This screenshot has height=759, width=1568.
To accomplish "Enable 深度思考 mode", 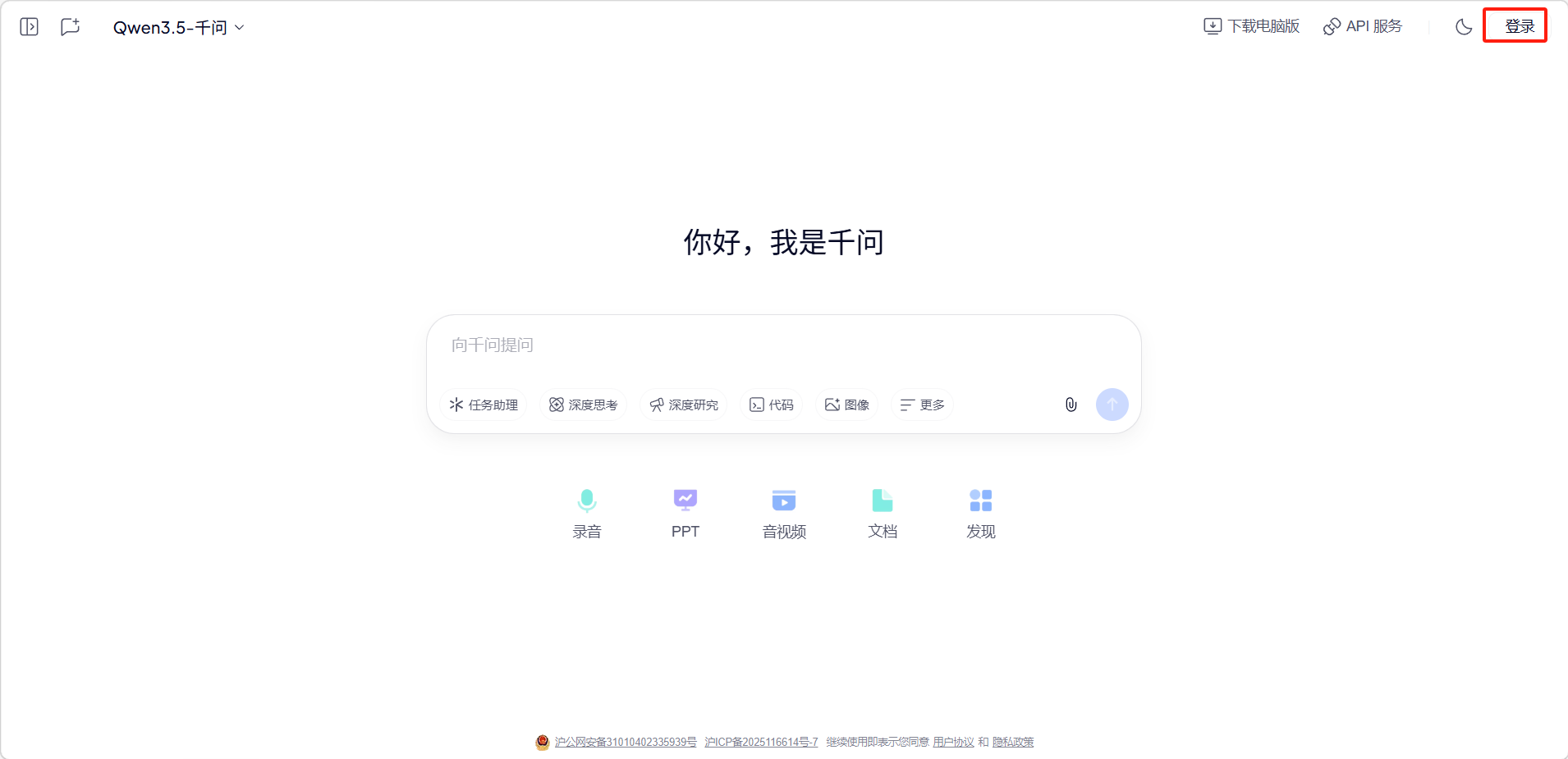I will click(584, 405).
